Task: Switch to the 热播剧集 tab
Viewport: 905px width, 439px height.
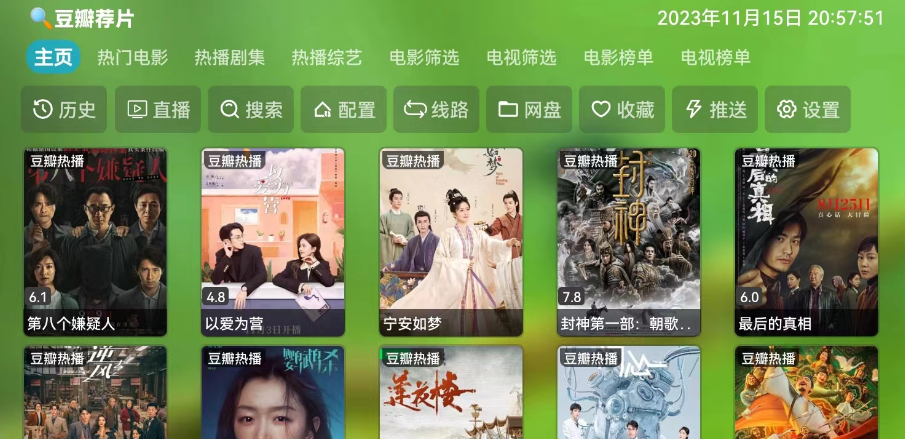Action: [x=229, y=58]
